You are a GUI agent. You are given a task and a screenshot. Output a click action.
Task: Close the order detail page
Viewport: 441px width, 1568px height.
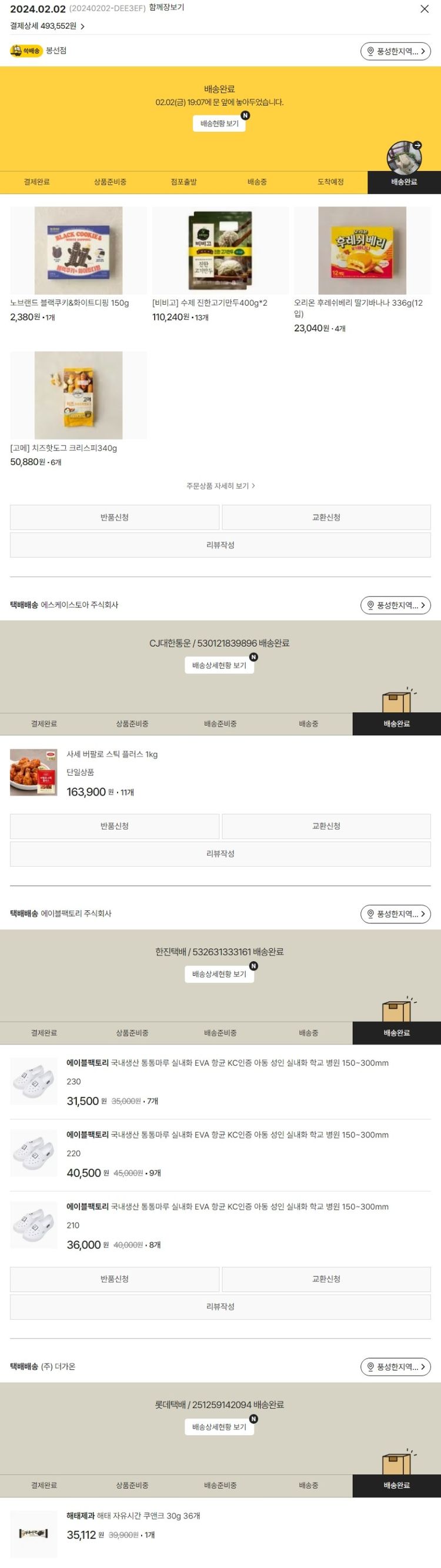(425, 9)
